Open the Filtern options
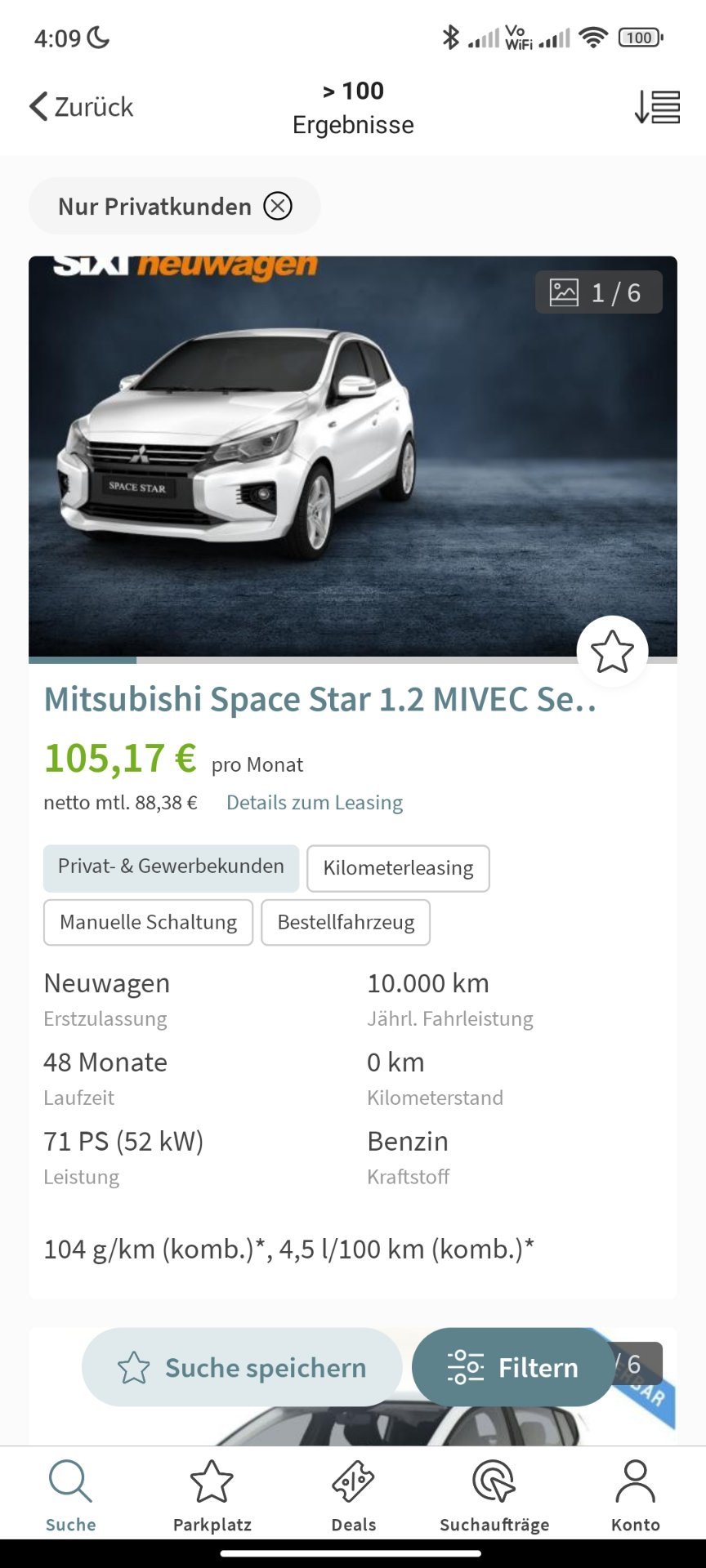 point(512,1367)
